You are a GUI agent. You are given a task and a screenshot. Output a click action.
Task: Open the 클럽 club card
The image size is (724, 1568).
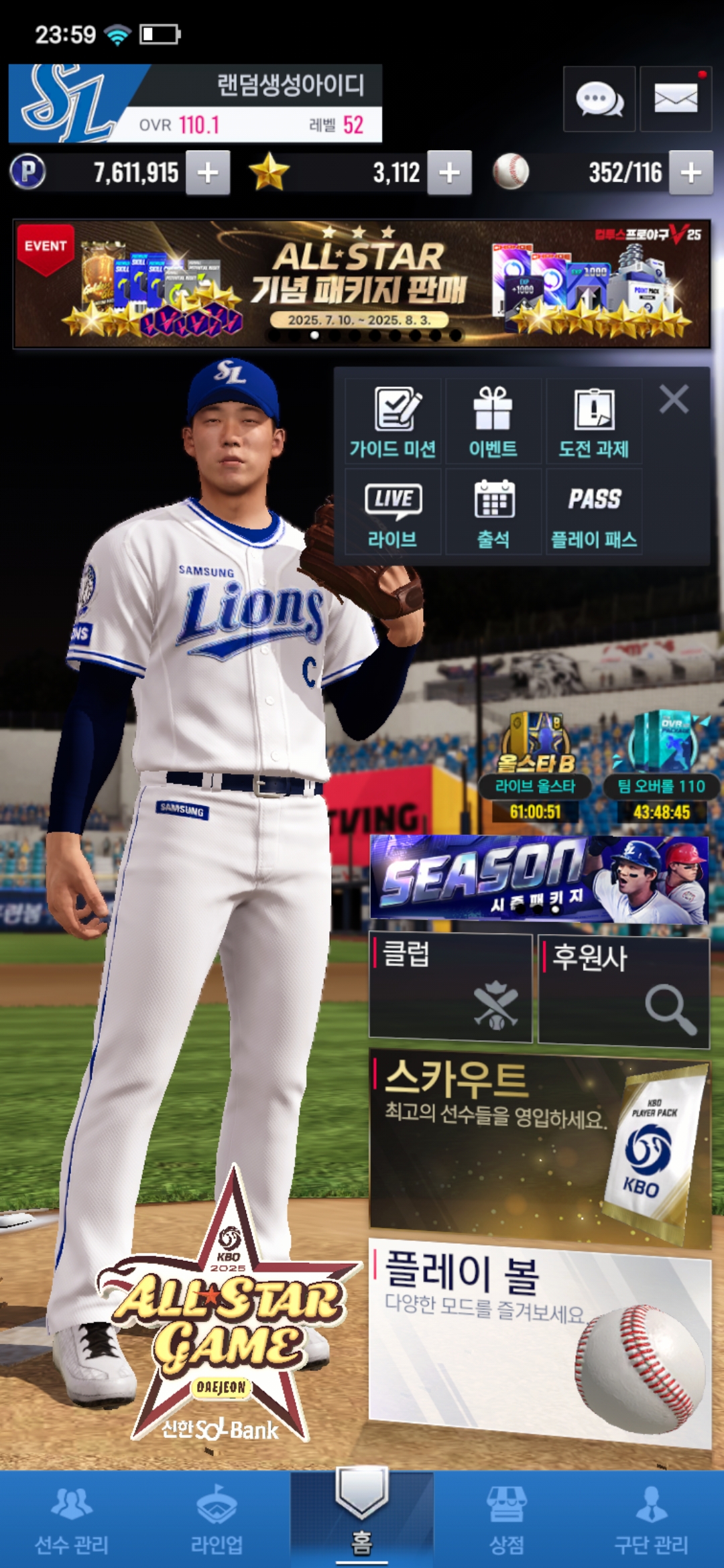[450, 988]
